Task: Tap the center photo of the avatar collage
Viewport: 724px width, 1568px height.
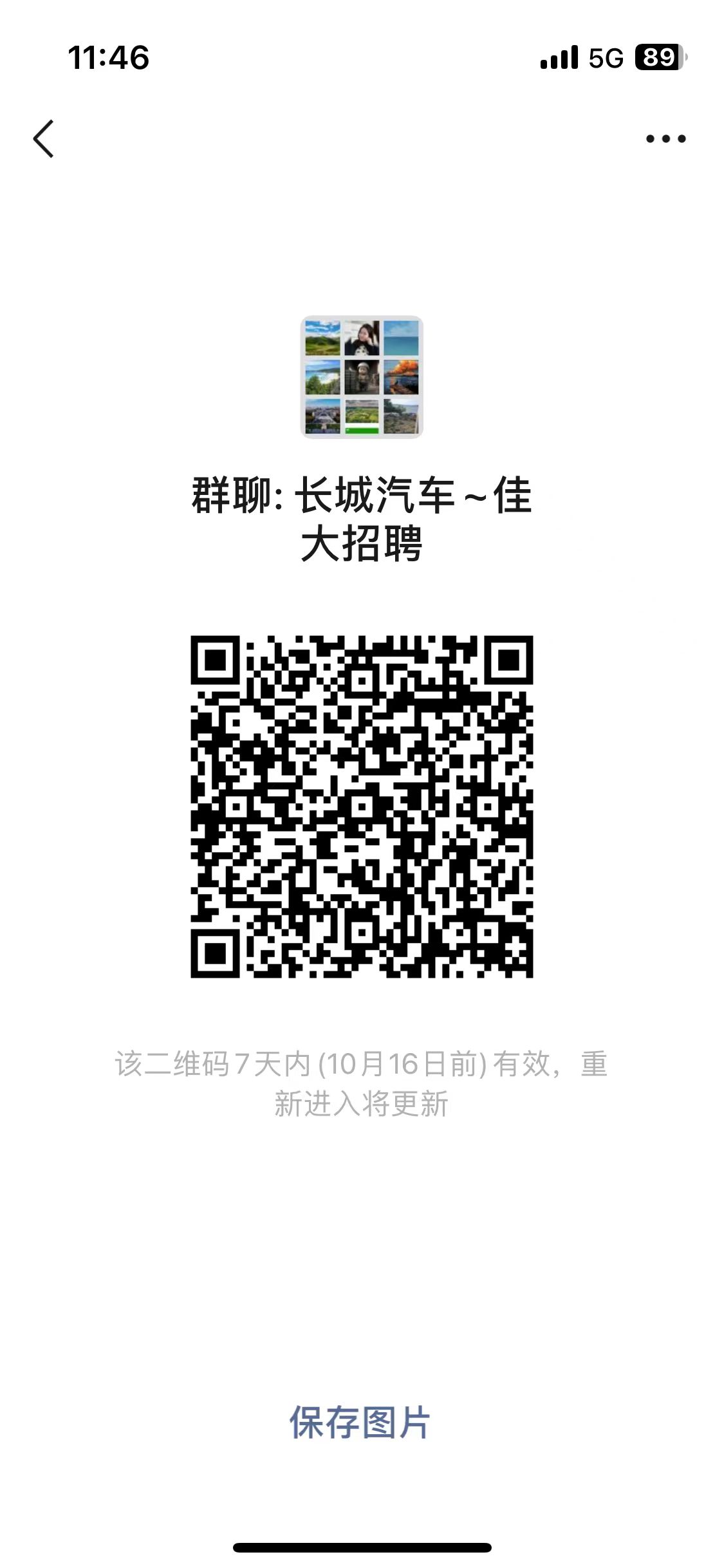Action: 362,377
